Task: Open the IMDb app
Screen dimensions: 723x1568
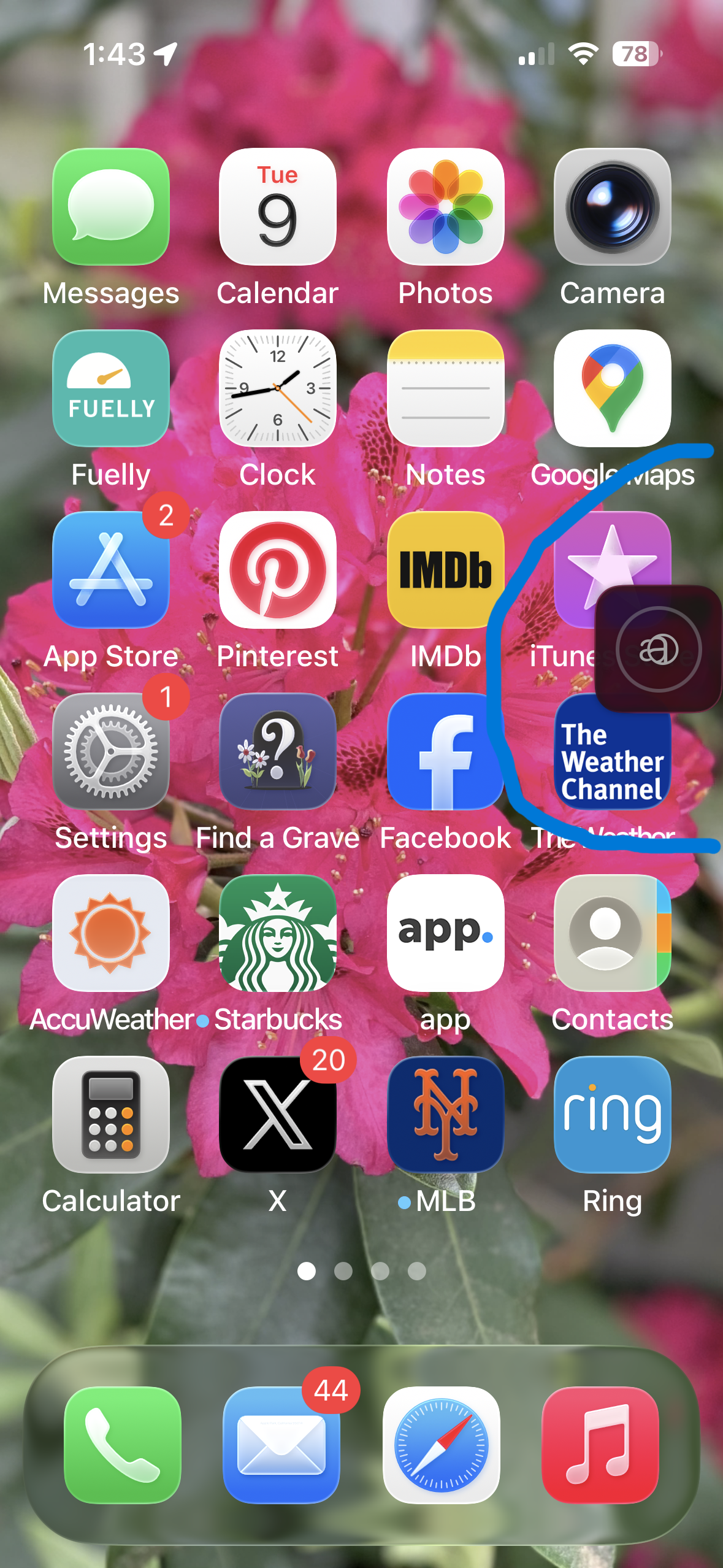Action: 445,570
